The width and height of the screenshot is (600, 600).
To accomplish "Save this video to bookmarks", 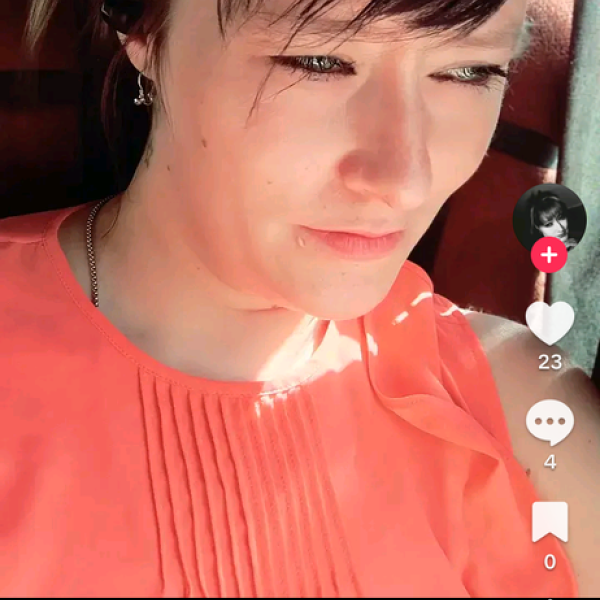I will (x=550, y=522).
